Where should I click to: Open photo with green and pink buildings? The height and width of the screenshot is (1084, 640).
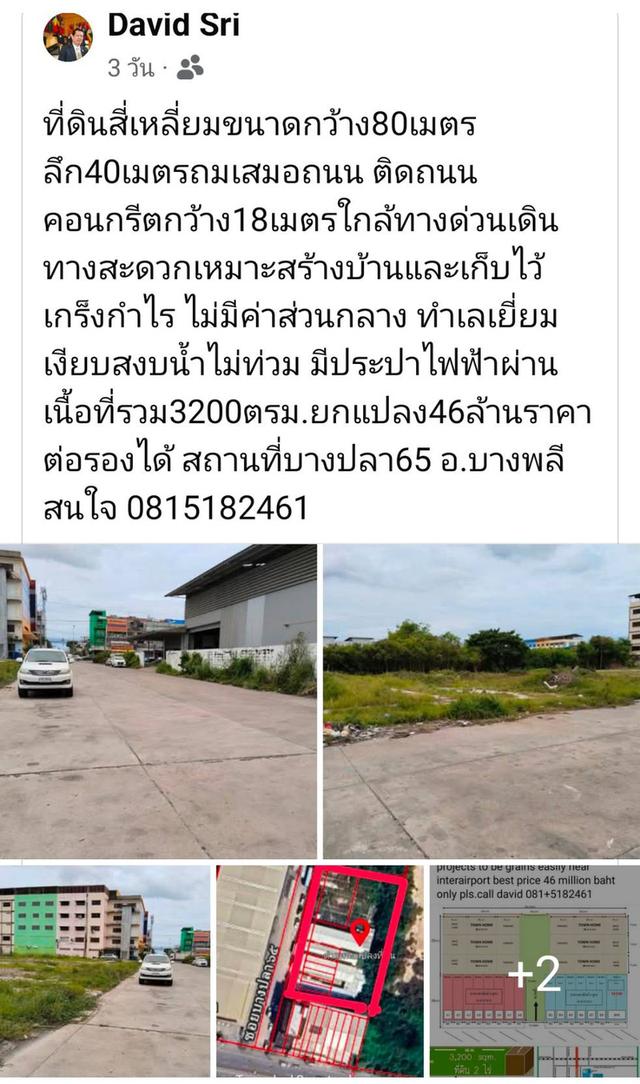[105, 970]
